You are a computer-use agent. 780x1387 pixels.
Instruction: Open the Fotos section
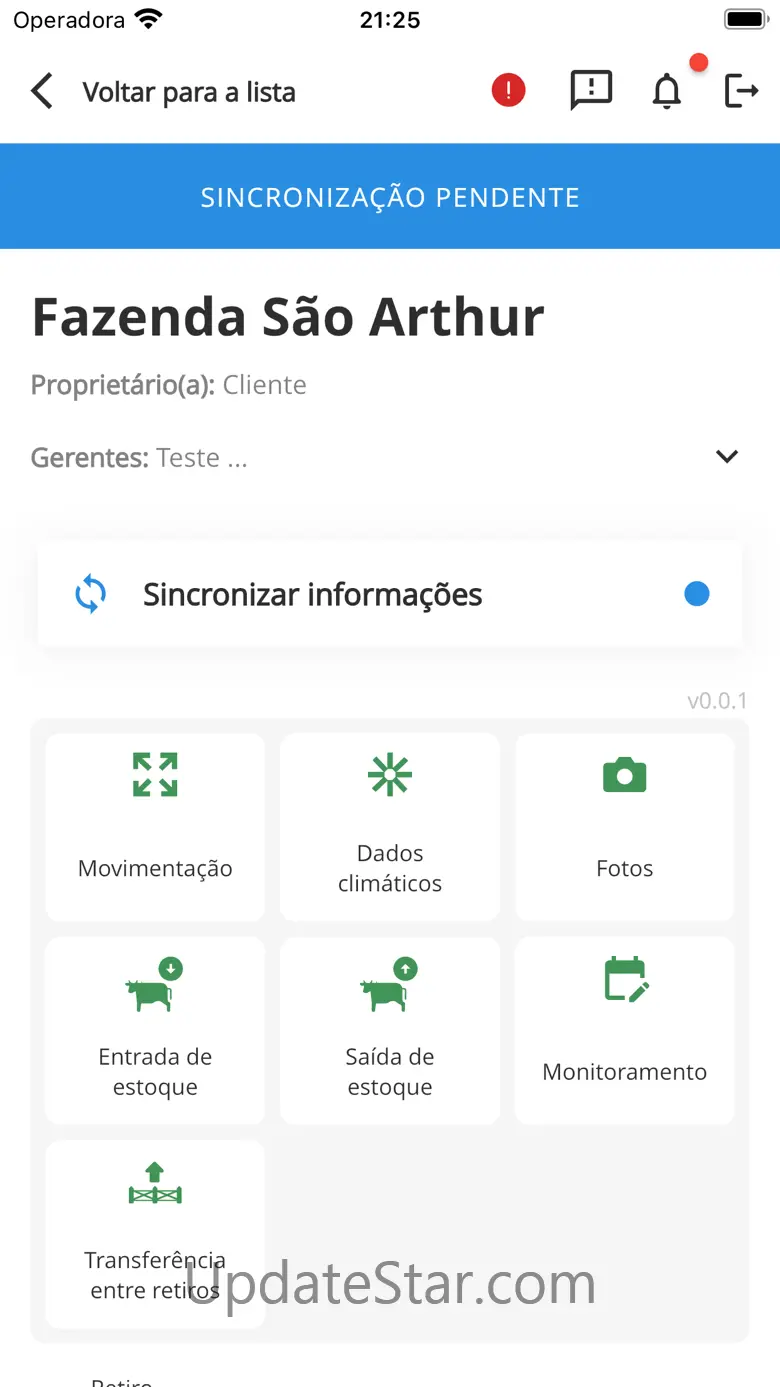point(624,827)
